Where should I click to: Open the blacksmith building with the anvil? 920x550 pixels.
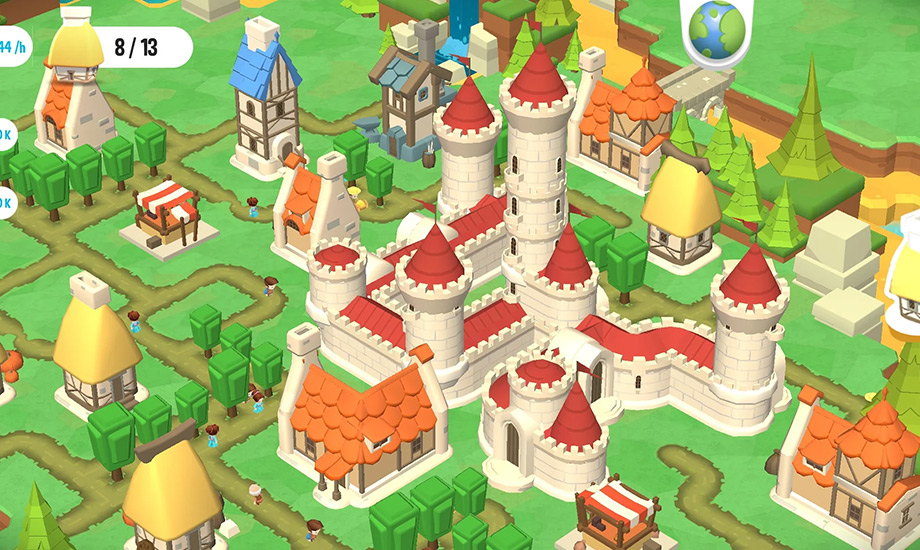410,98
